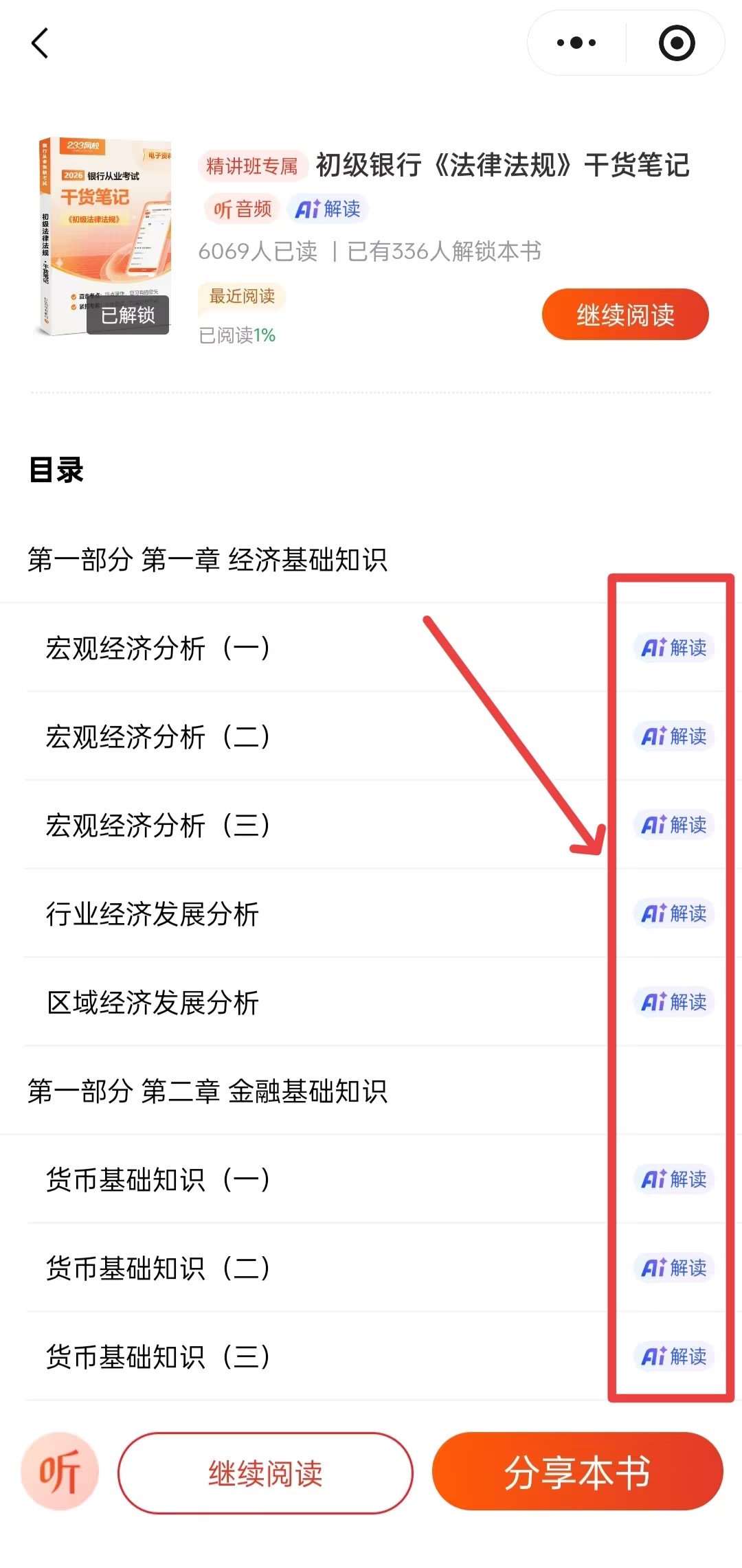Open AI解读 for 货币基础知识（三）
Viewport: 742px width, 1568px height.
(x=673, y=1356)
